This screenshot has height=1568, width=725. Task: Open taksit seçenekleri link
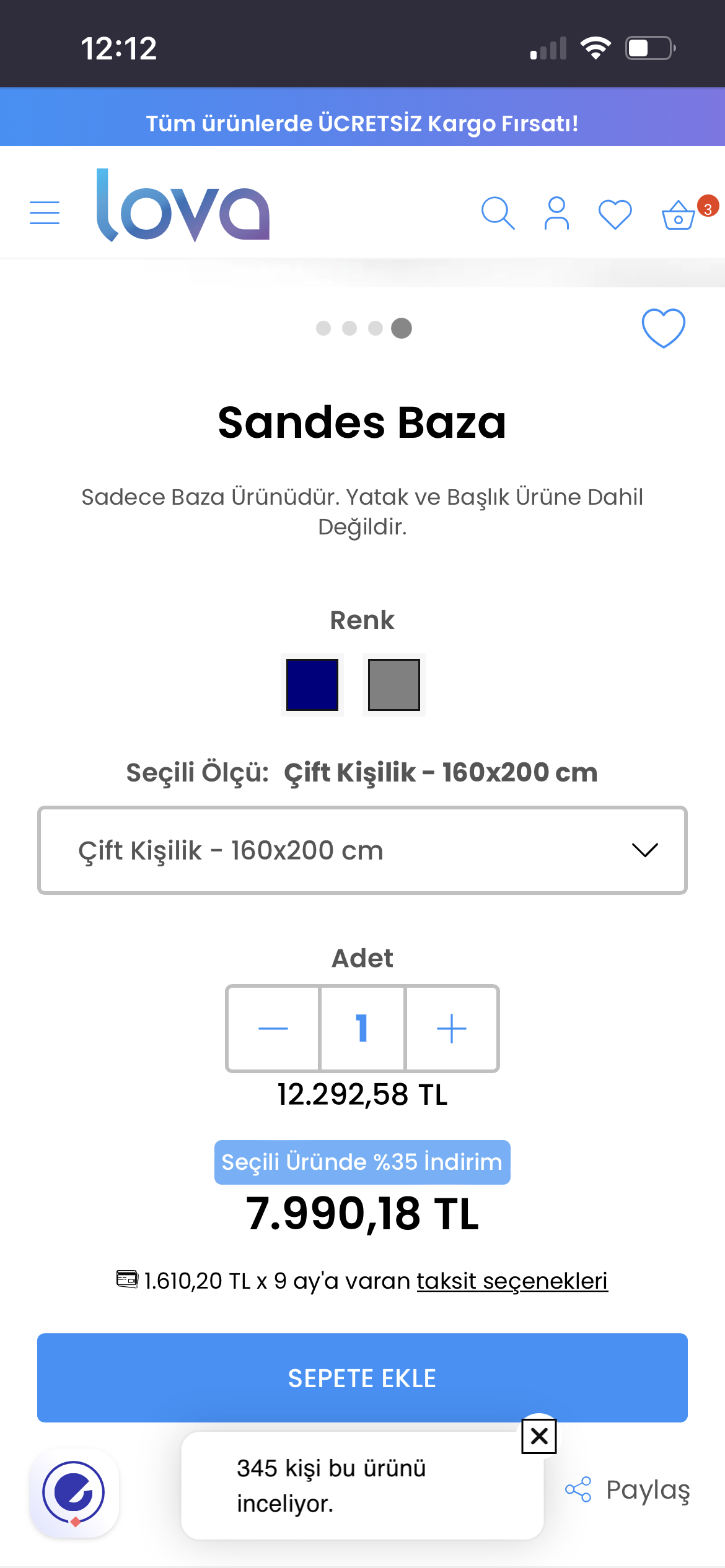(512, 1281)
